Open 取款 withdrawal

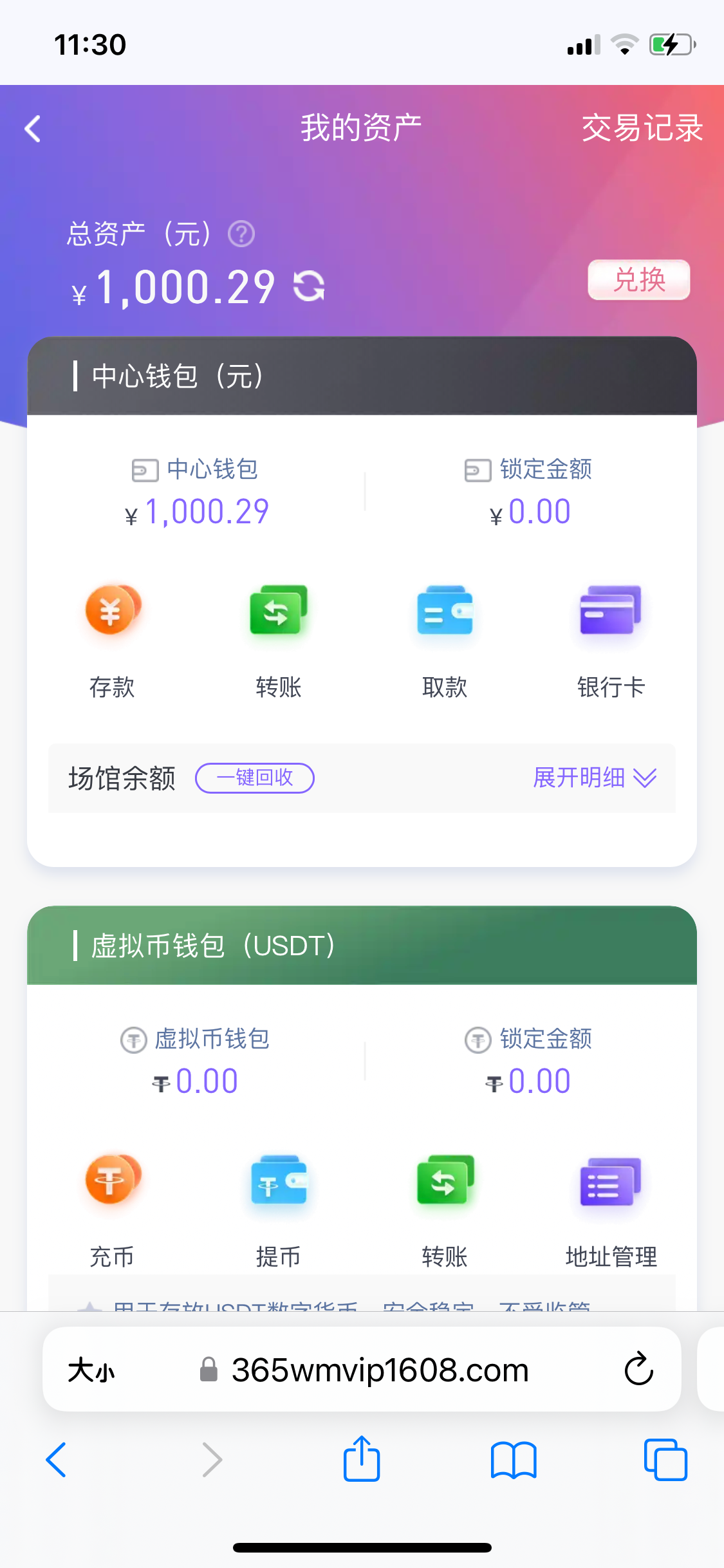pyautogui.click(x=445, y=637)
